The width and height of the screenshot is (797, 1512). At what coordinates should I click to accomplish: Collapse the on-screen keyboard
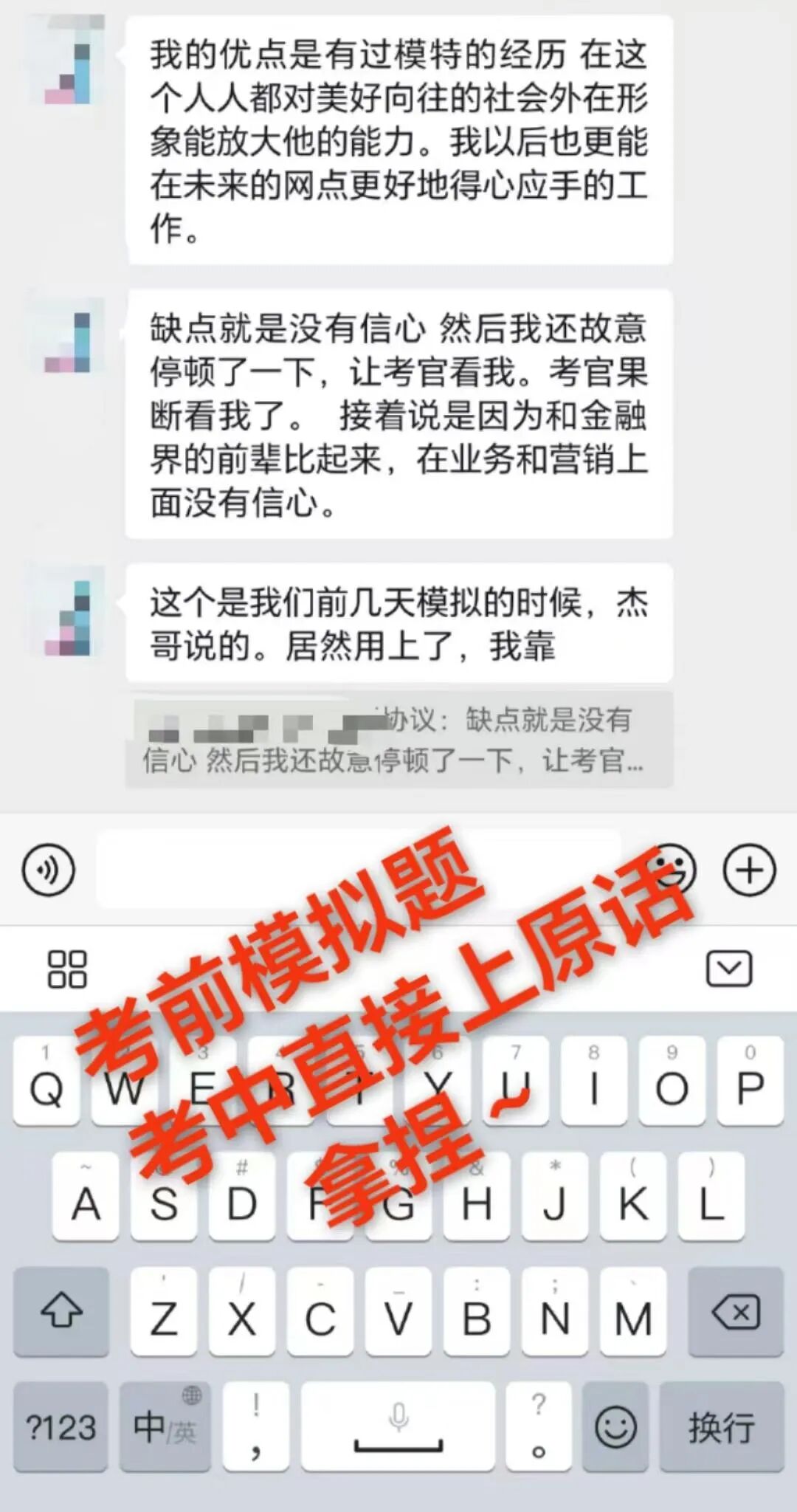(729, 969)
